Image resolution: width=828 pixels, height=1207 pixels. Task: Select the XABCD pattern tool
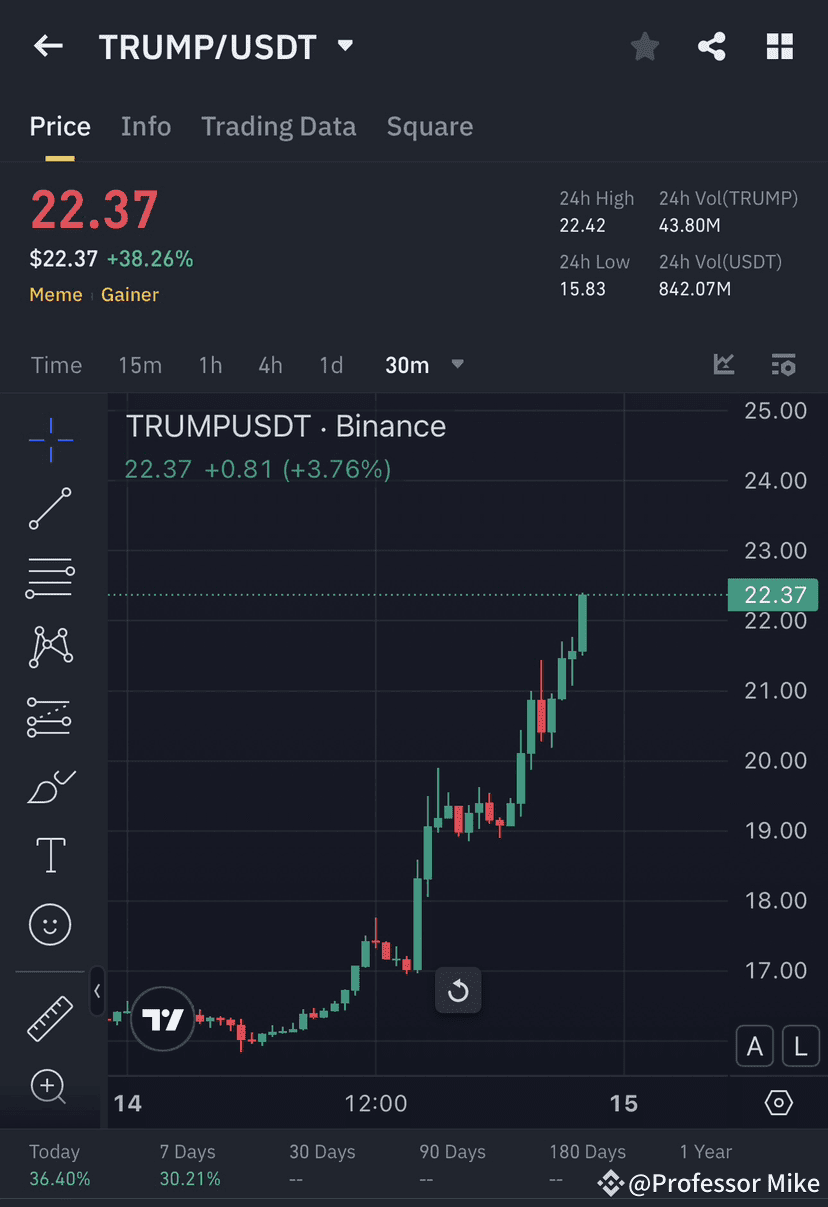click(x=49, y=647)
